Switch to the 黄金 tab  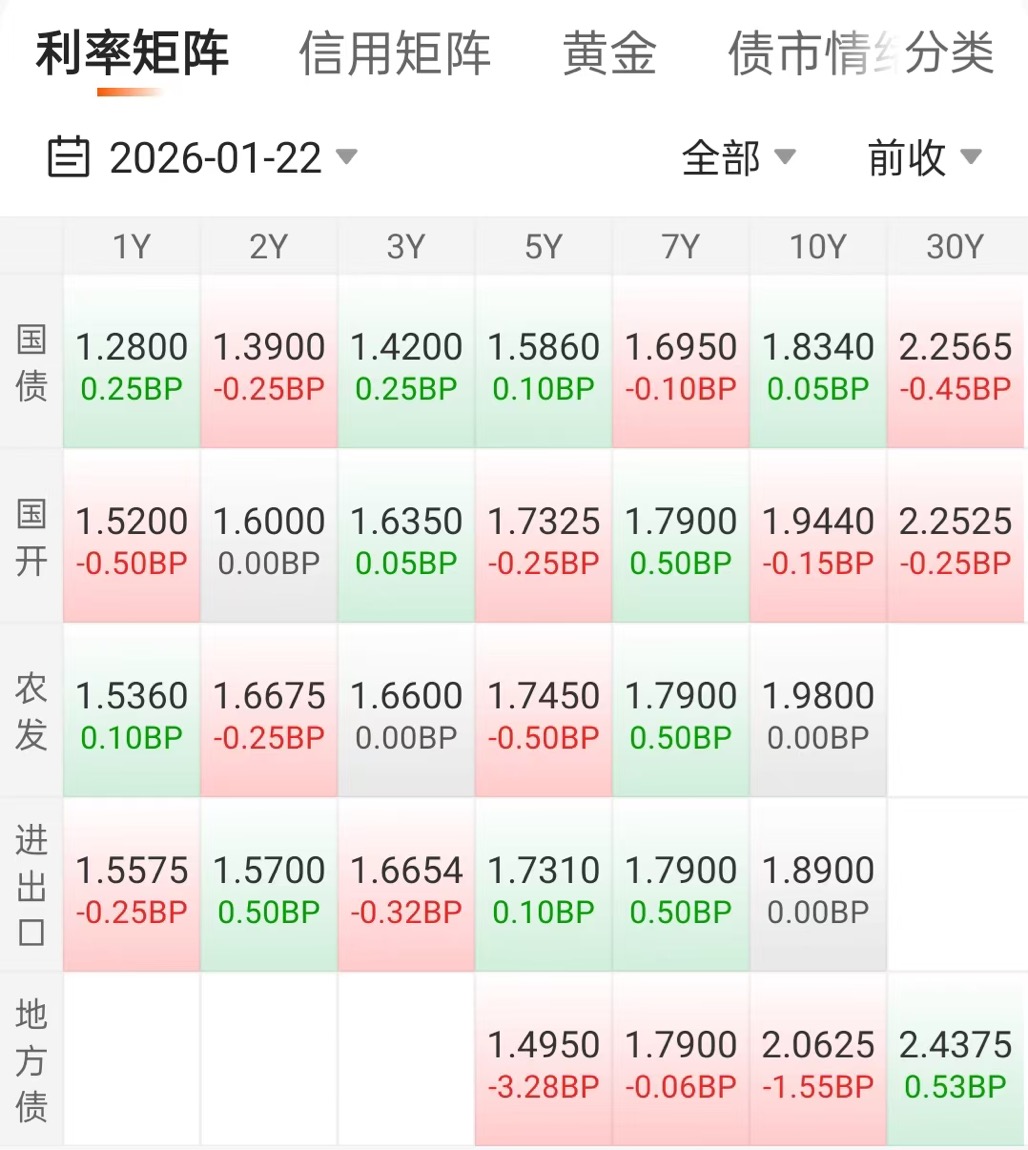tap(609, 54)
